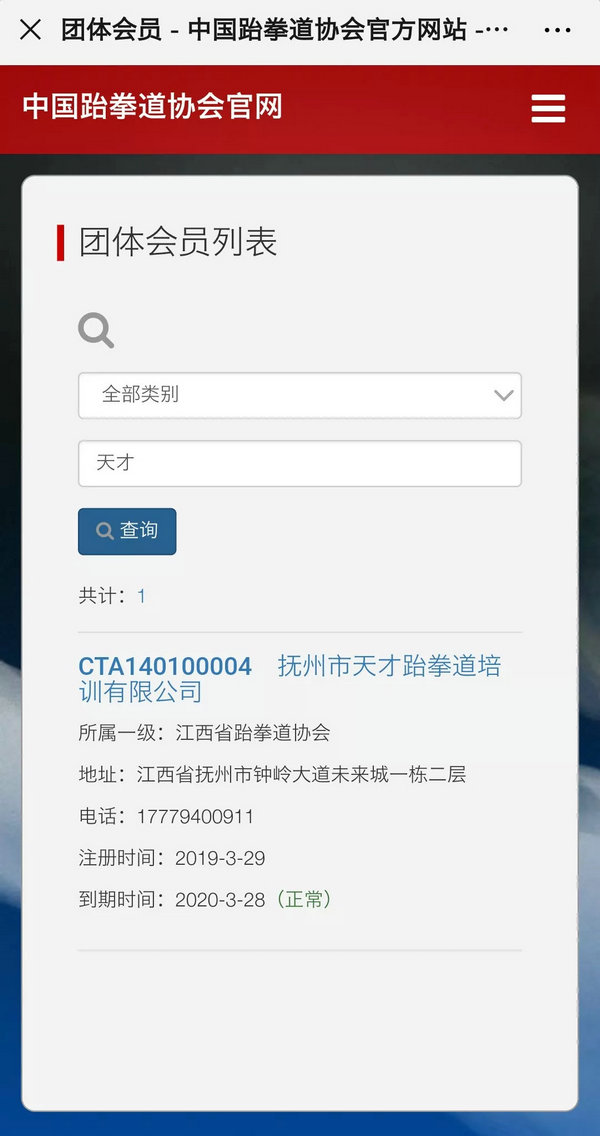Tap the 查询 search button

(x=127, y=531)
